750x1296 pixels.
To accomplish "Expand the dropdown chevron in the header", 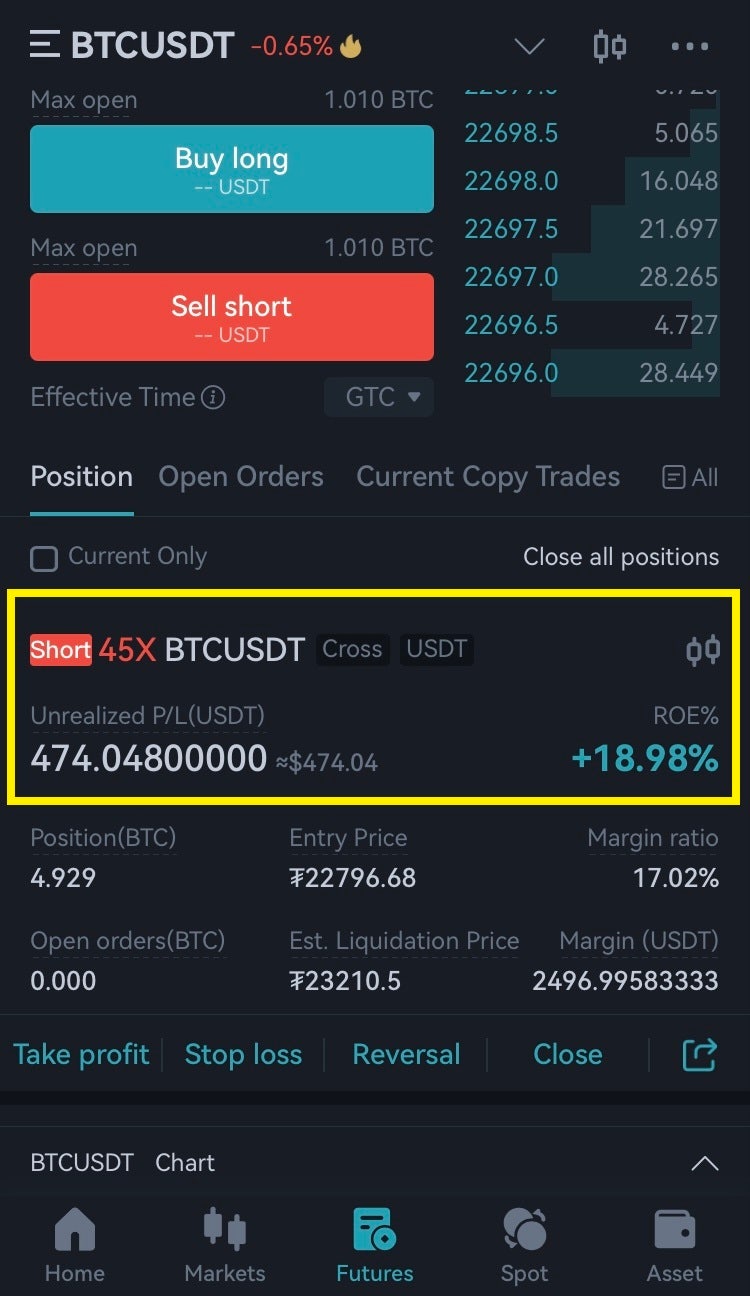I will point(529,46).
